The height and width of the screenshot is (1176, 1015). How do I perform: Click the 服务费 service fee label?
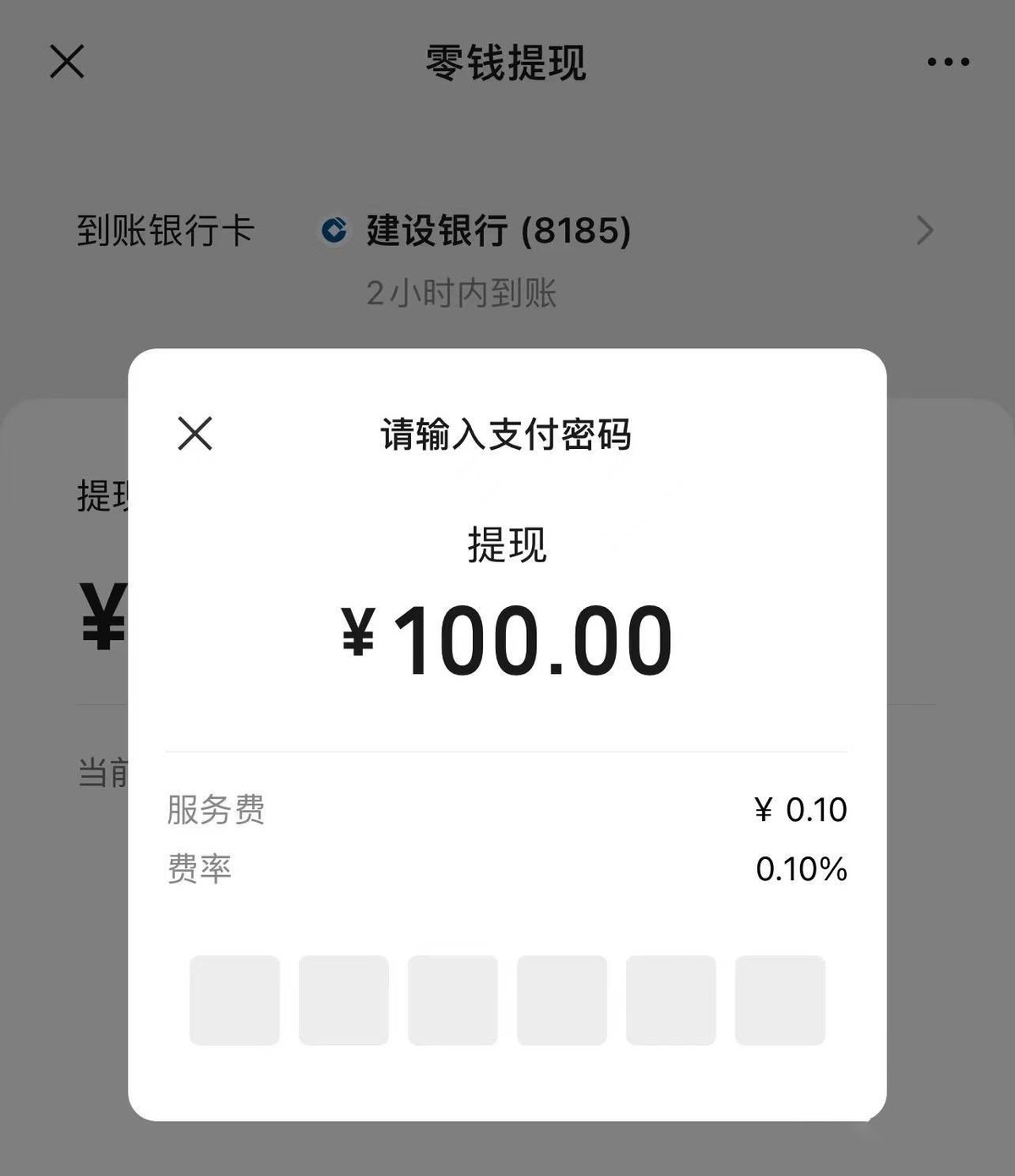[215, 809]
